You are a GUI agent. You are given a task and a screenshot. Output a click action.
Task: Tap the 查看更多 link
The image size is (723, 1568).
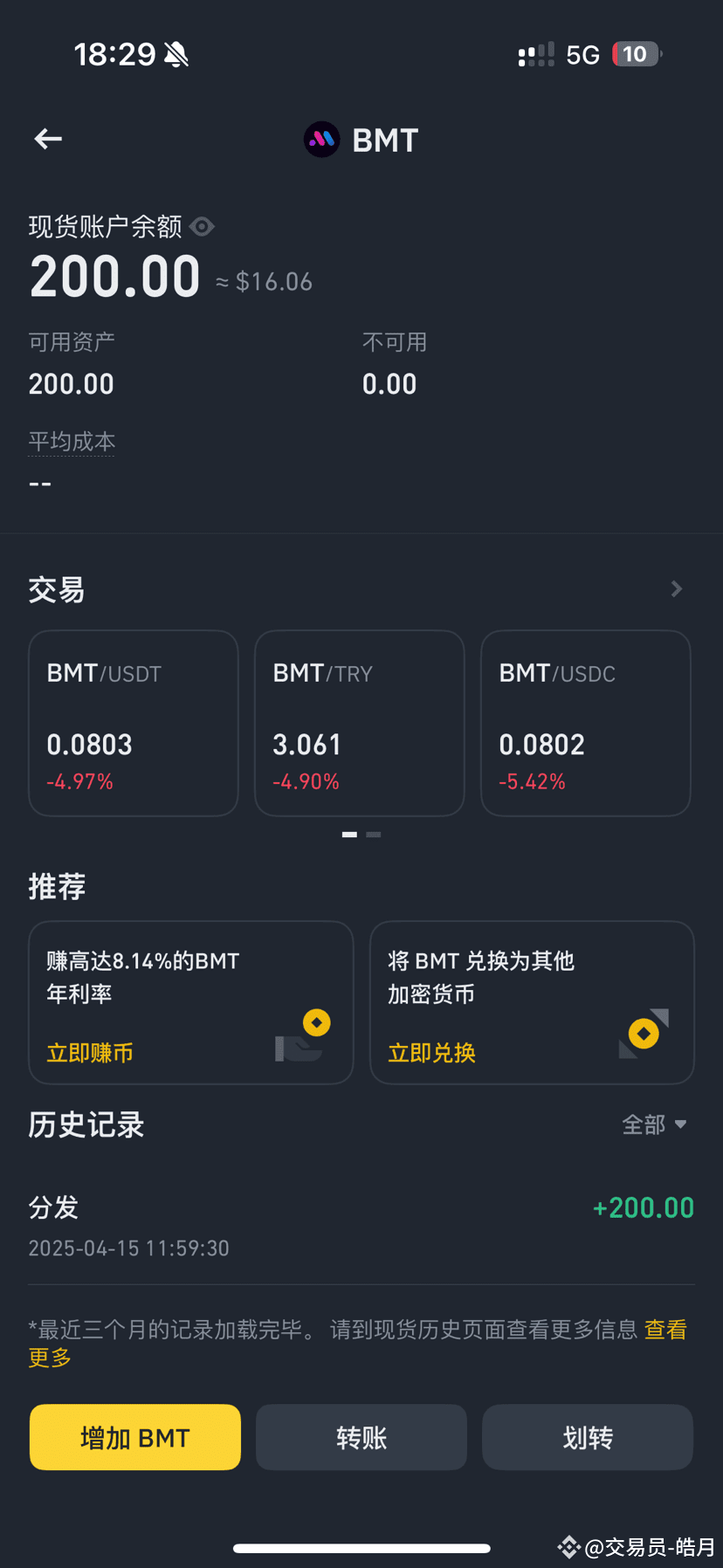(664, 1329)
